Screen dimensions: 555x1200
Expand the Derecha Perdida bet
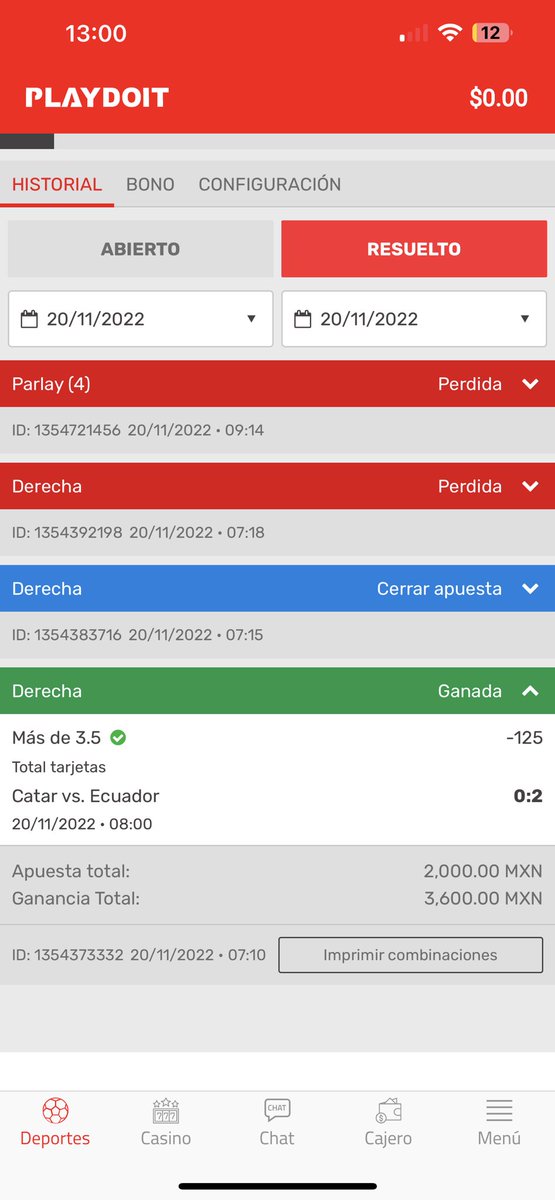[x=277, y=486]
